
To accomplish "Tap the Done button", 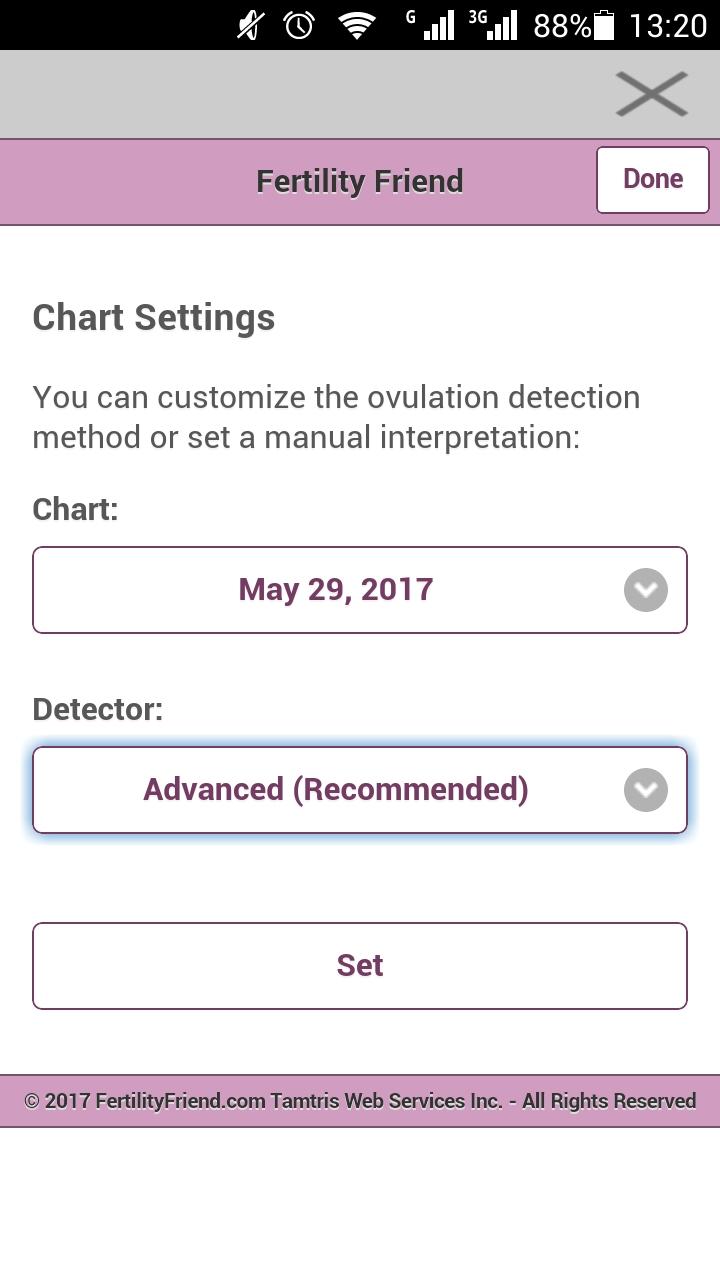I will (652, 180).
